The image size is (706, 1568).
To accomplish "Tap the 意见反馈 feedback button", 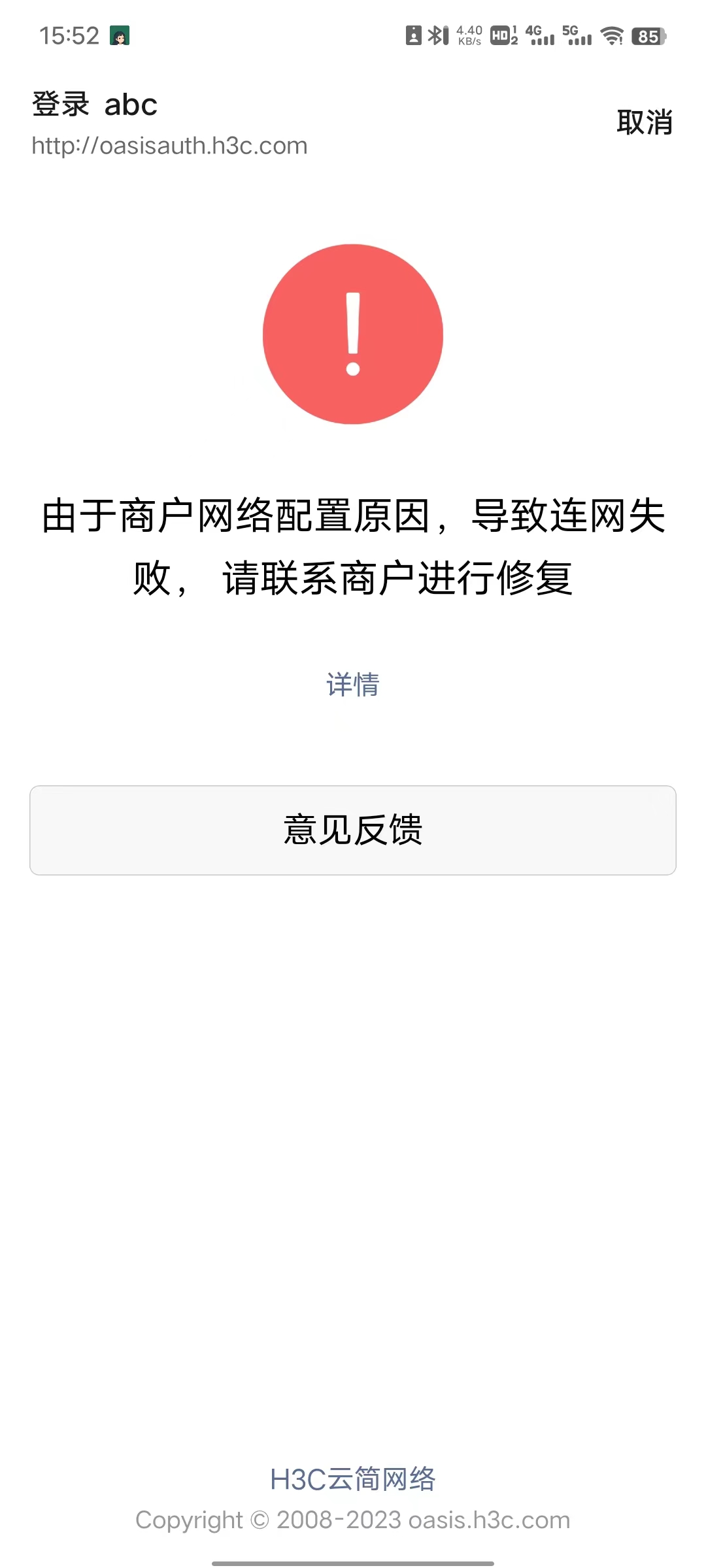I will pyautogui.click(x=353, y=830).
